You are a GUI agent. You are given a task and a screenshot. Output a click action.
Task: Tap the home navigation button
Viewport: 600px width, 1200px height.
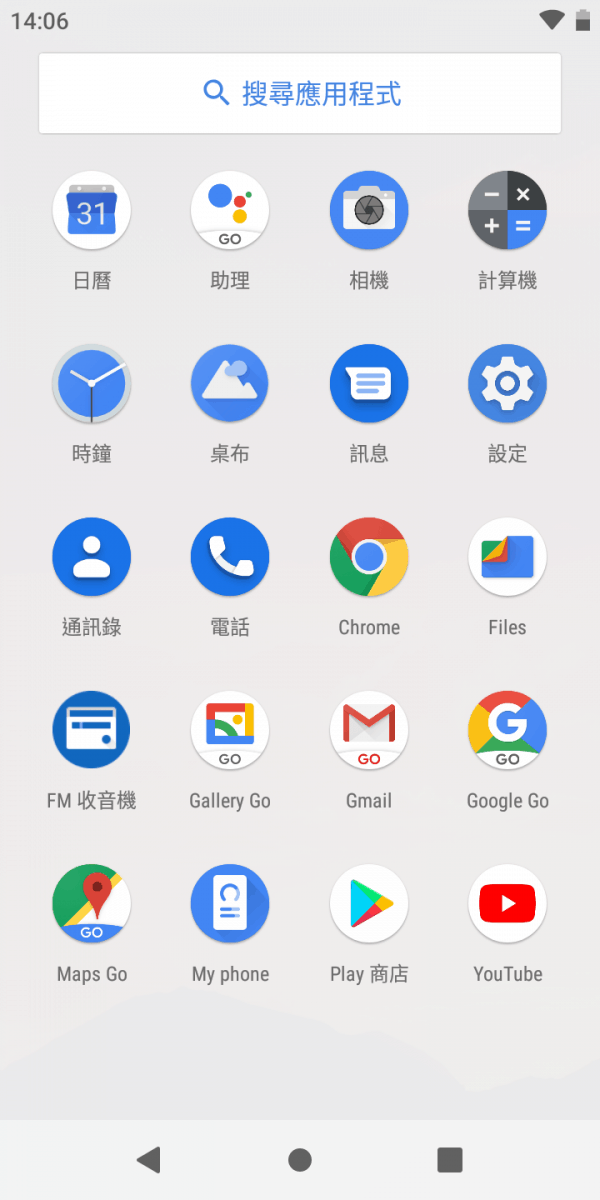[300, 1160]
